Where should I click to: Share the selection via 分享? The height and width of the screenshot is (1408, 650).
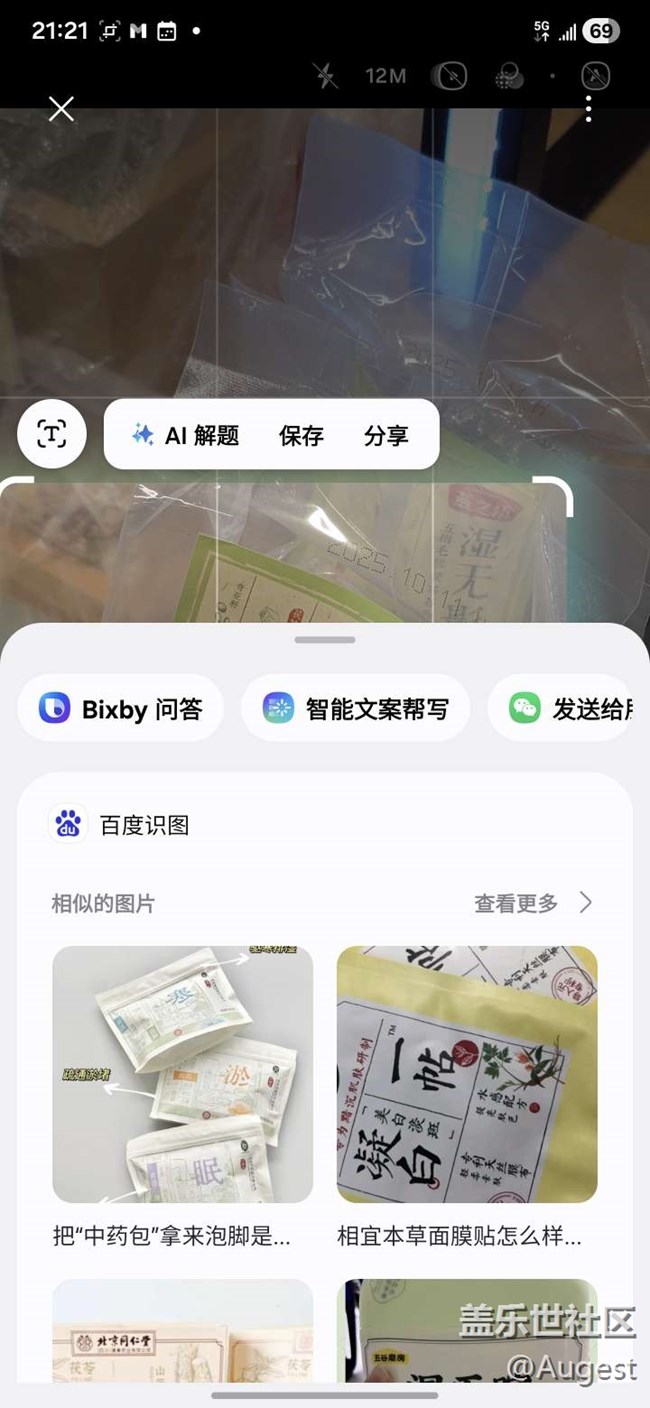pos(386,435)
